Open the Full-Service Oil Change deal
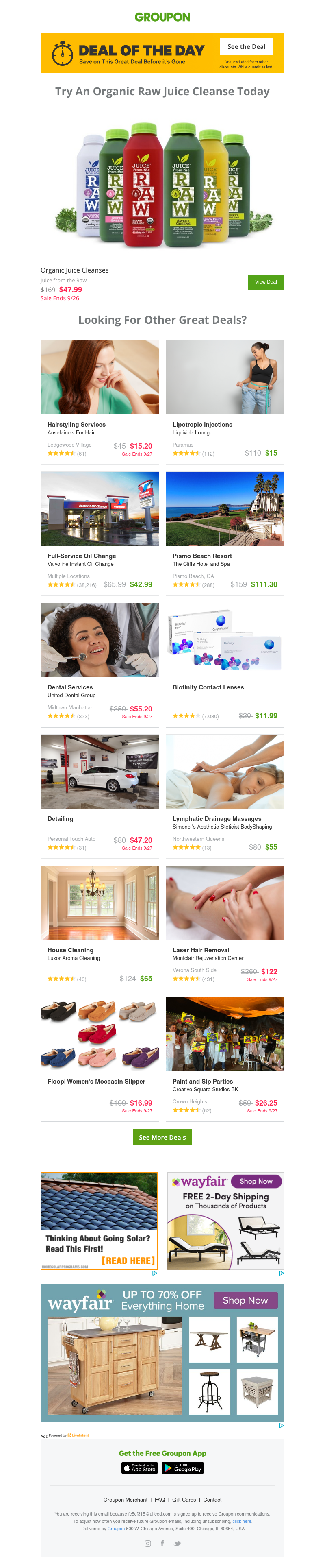This screenshot has width=325, height=1568. (100, 532)
